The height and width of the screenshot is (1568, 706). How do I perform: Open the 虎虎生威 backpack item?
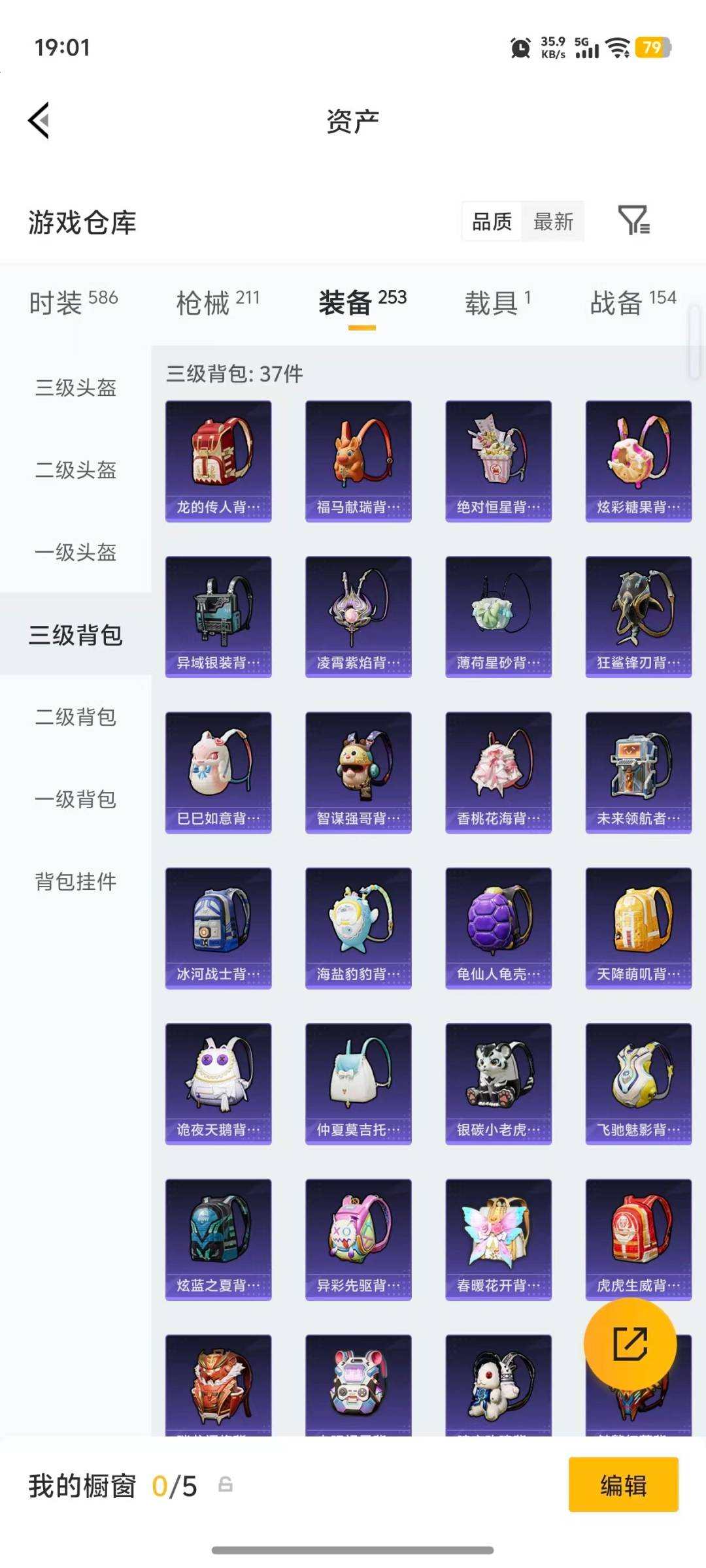[x=638, y=1239]
